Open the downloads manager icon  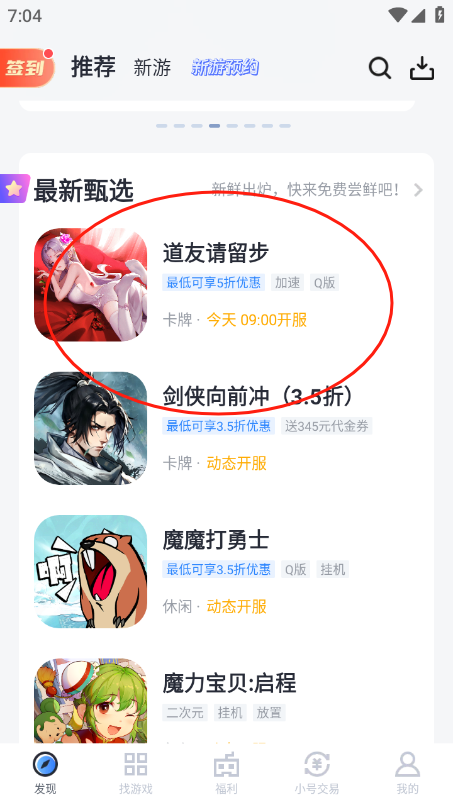pos(422,68)
